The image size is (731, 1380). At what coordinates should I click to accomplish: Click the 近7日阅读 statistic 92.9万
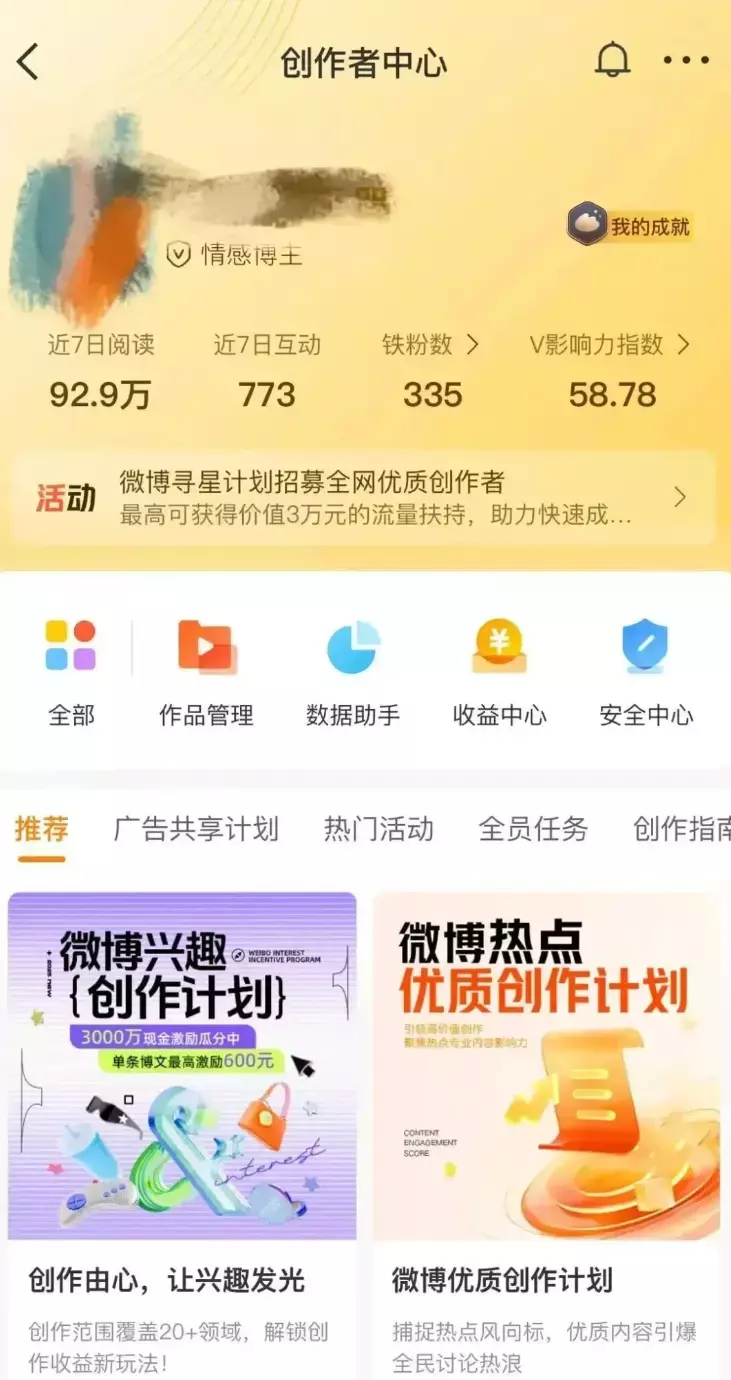click(x=100, y=395)
